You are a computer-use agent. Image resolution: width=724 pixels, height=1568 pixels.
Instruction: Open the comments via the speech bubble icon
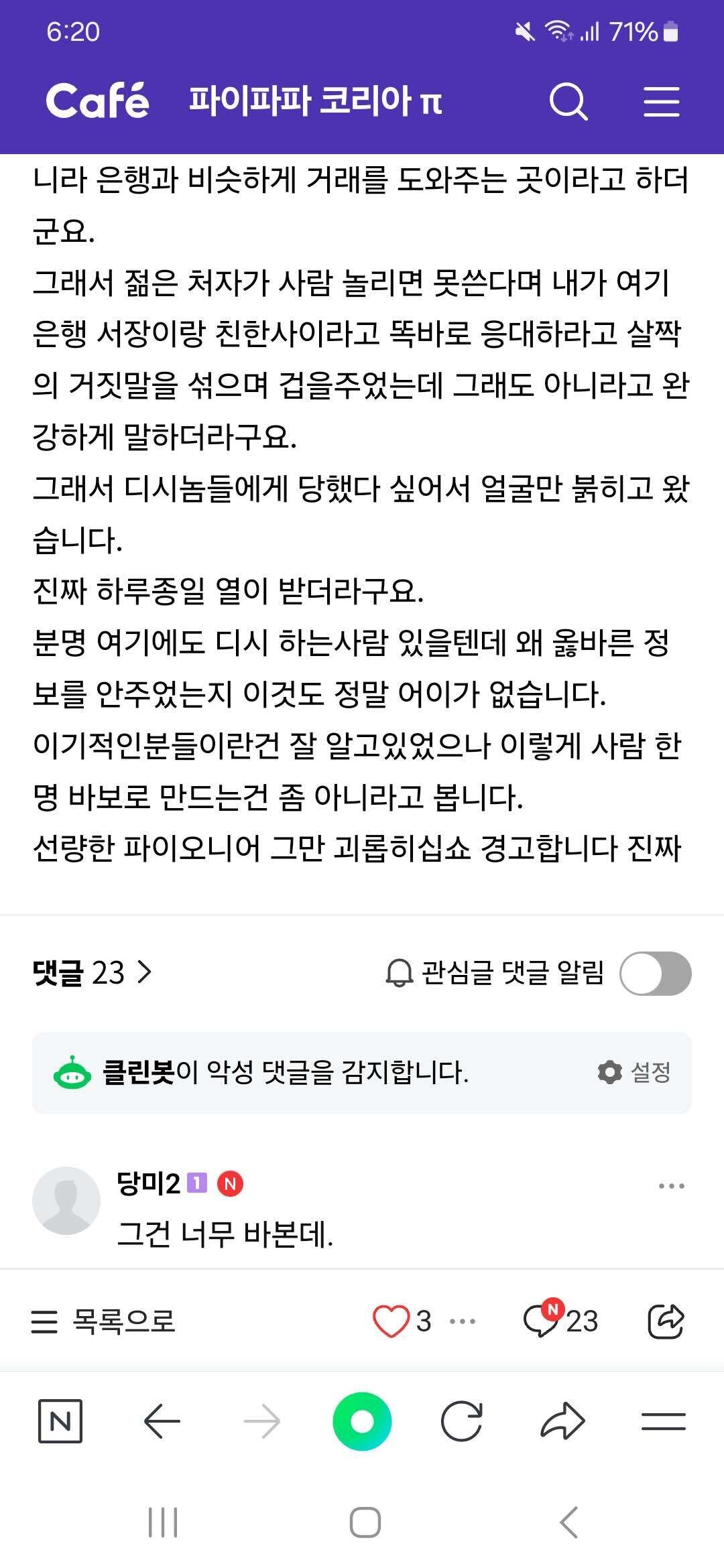click(x=543, y=1321)
